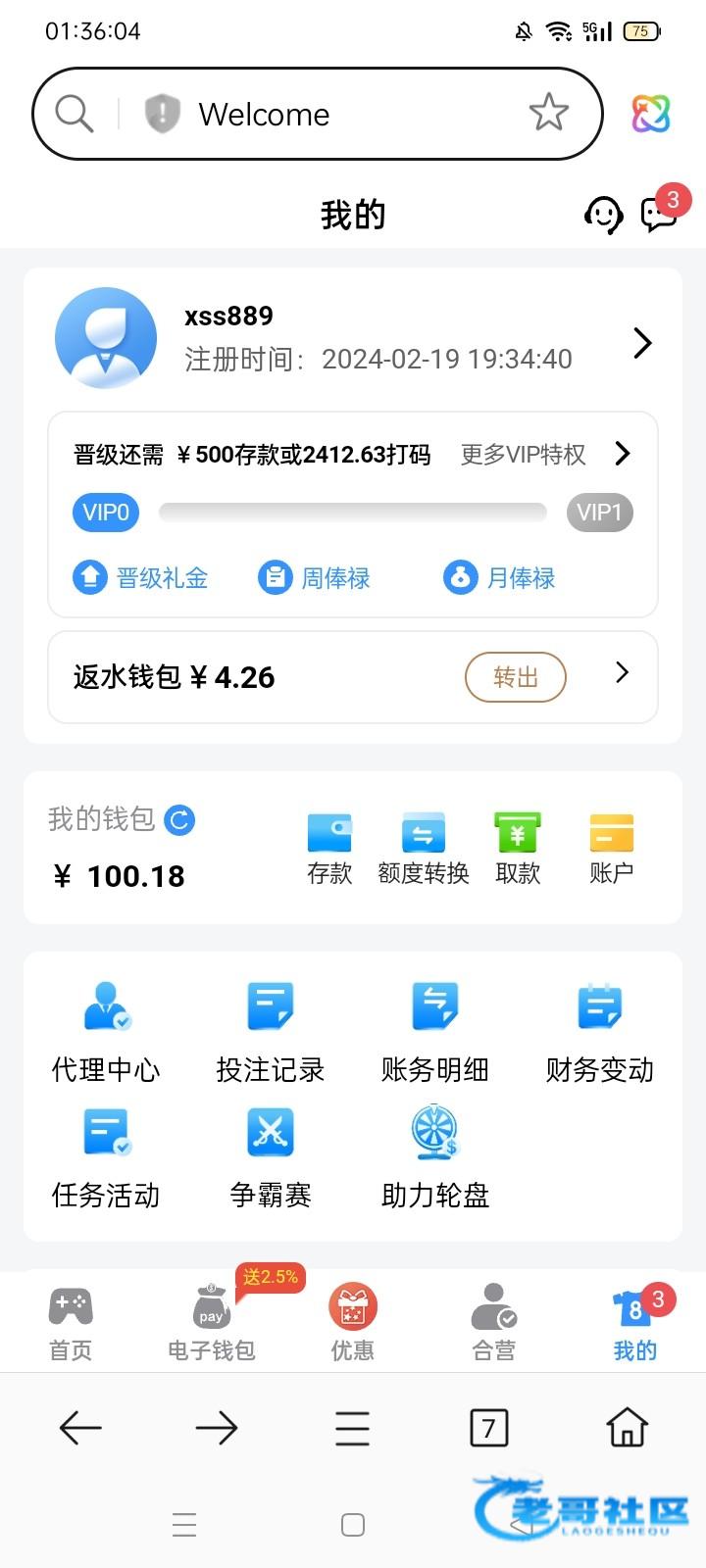Switch to the 首页 tab
The width and height of the screenshot is (706, 1568).
point(71,1323)
